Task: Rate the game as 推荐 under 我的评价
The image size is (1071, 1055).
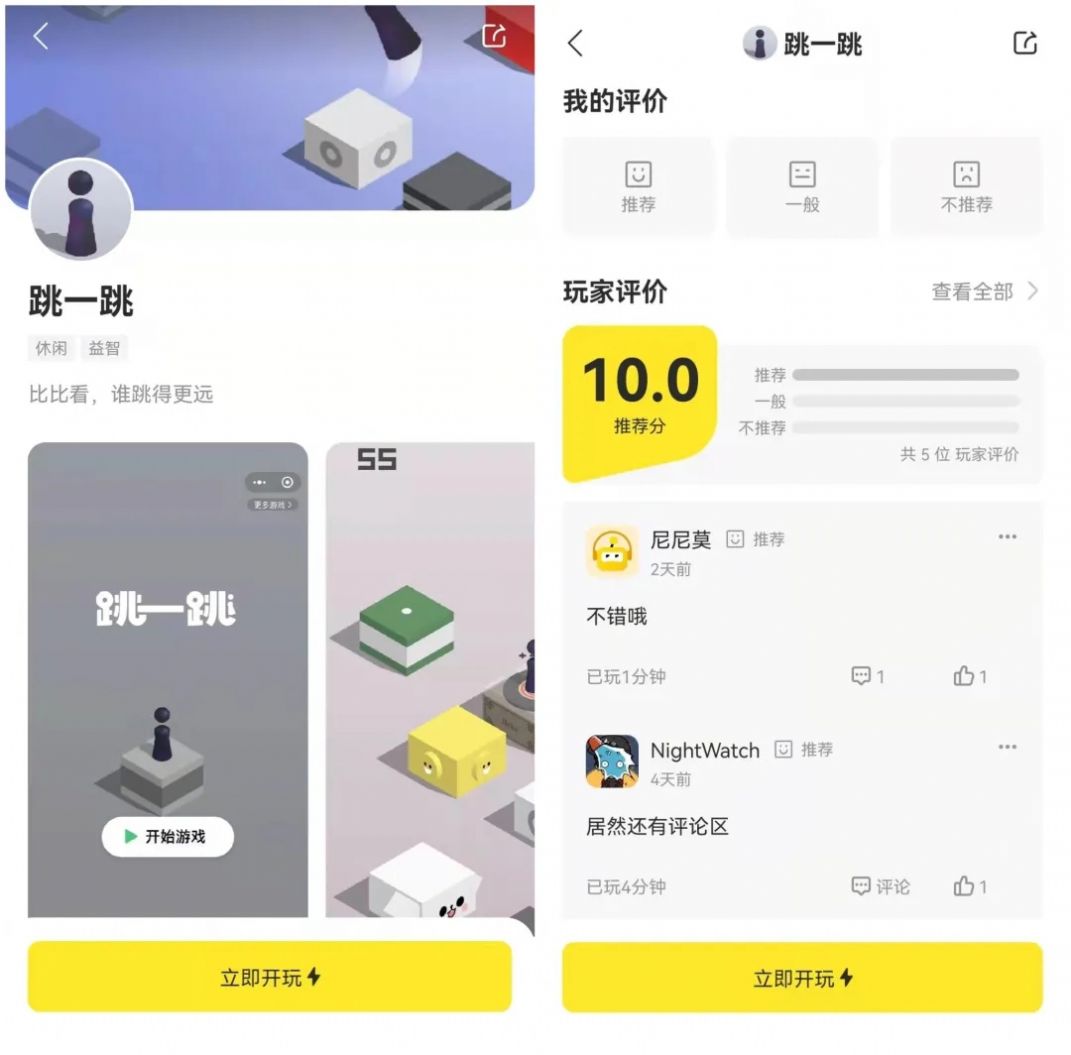Action: point(638,187)
